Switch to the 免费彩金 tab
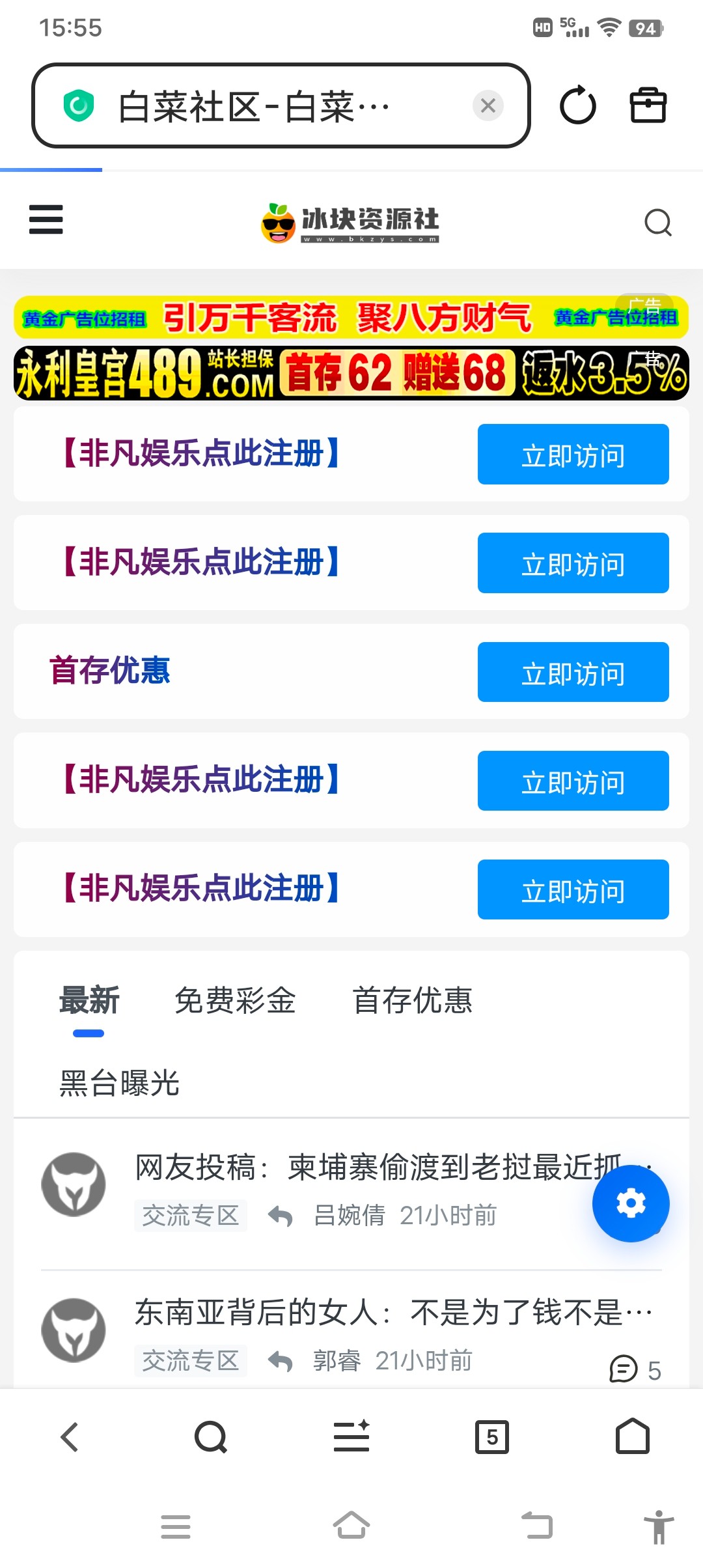This screenshot has width=703, height=1568. pos(235,1001)
